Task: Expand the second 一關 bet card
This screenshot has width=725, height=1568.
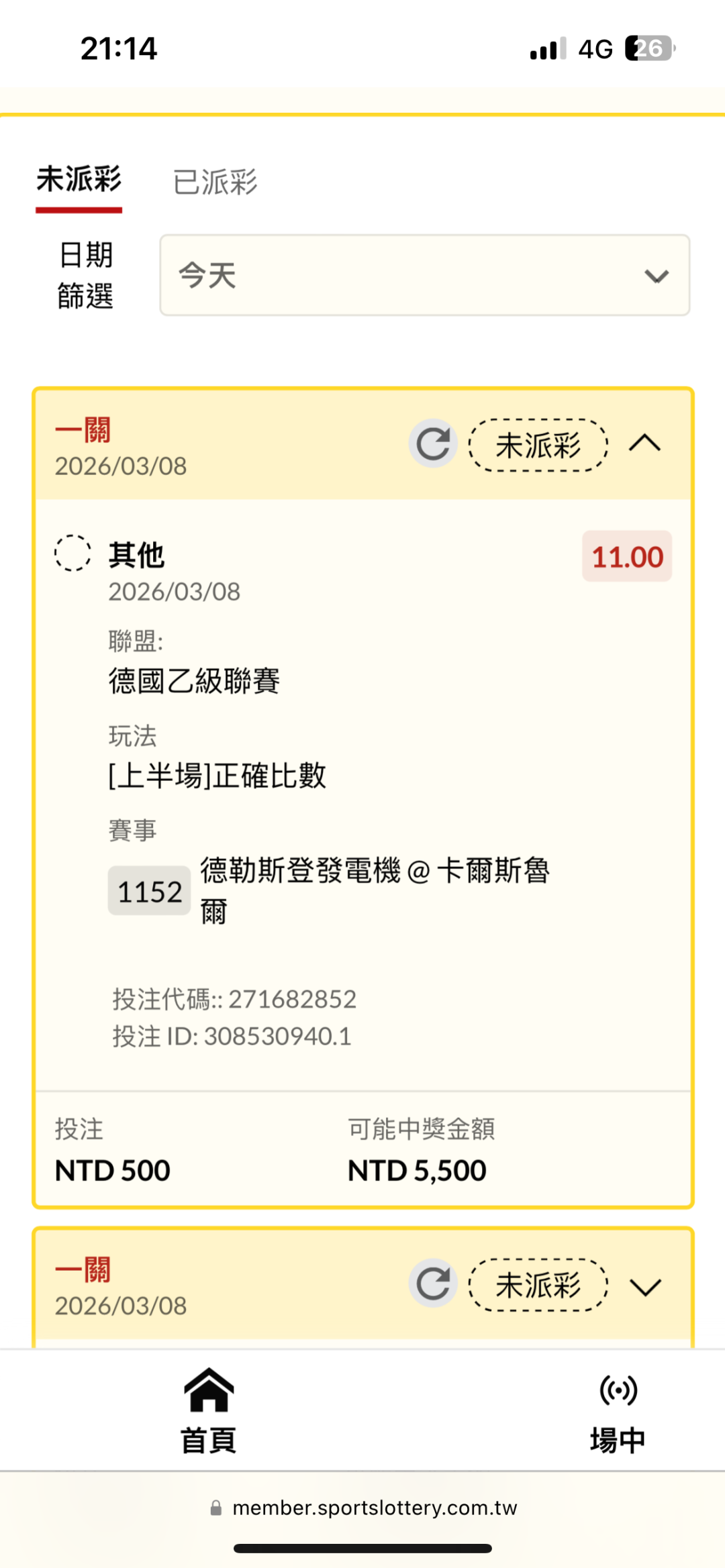Action: tap(645, 1286)
